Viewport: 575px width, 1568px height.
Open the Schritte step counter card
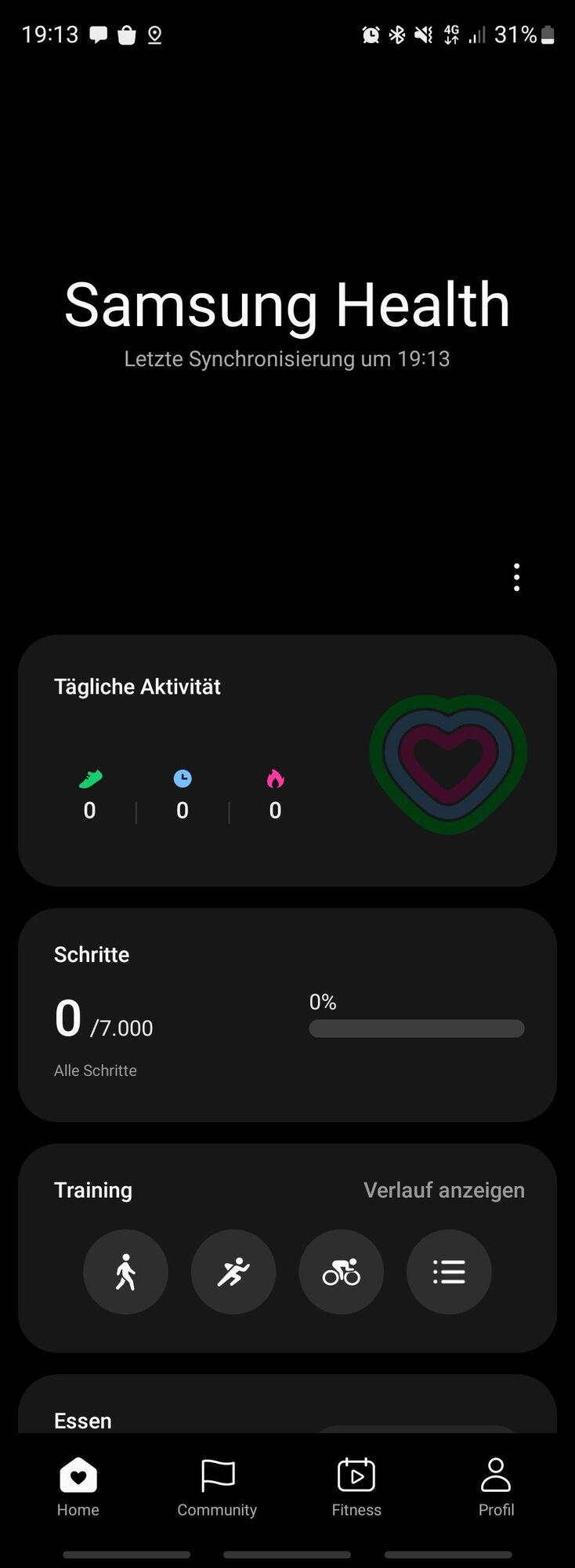click(x=287, y=1014)
